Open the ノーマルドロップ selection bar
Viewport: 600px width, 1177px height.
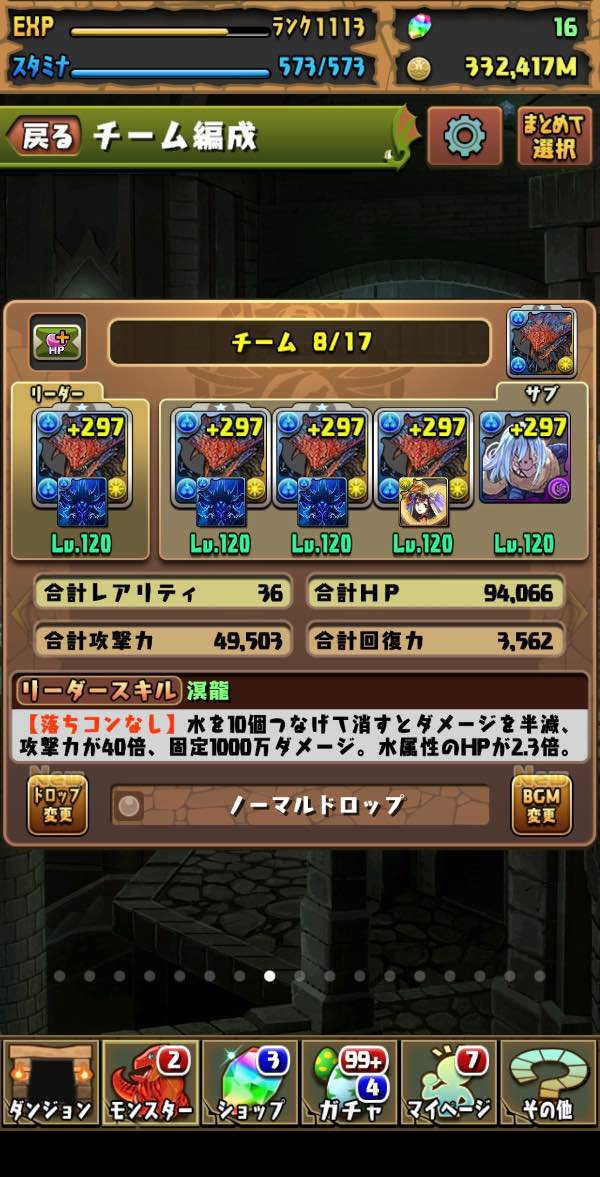click(x=300, y=805)
